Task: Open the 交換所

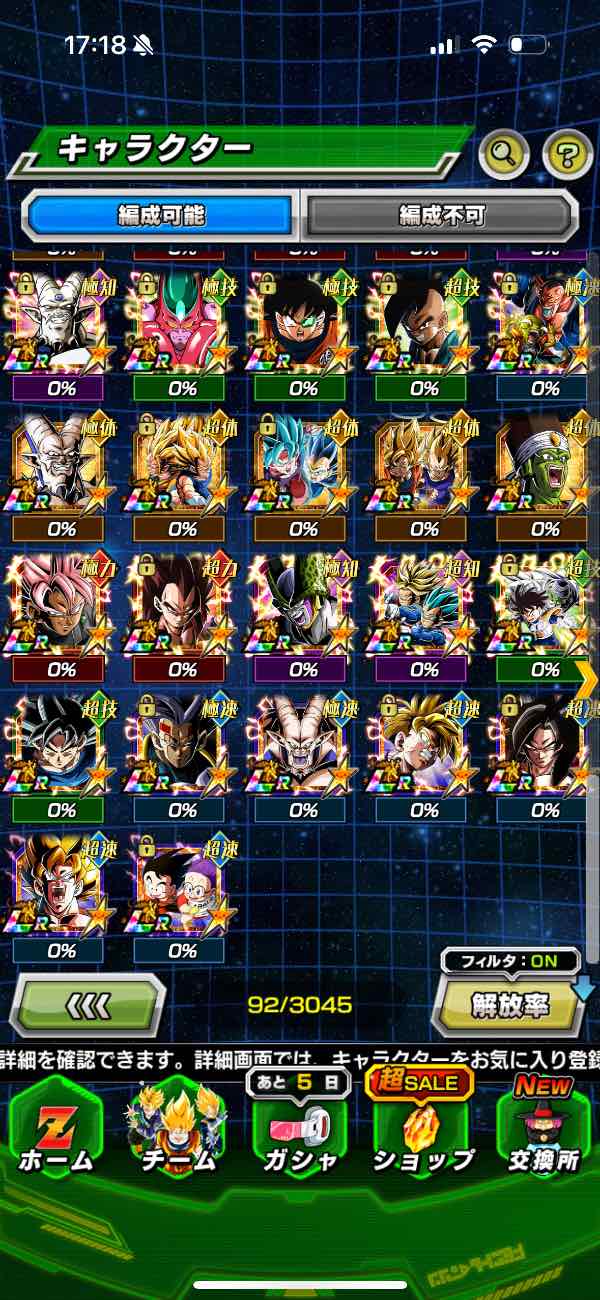Action: coord(545,1130)
